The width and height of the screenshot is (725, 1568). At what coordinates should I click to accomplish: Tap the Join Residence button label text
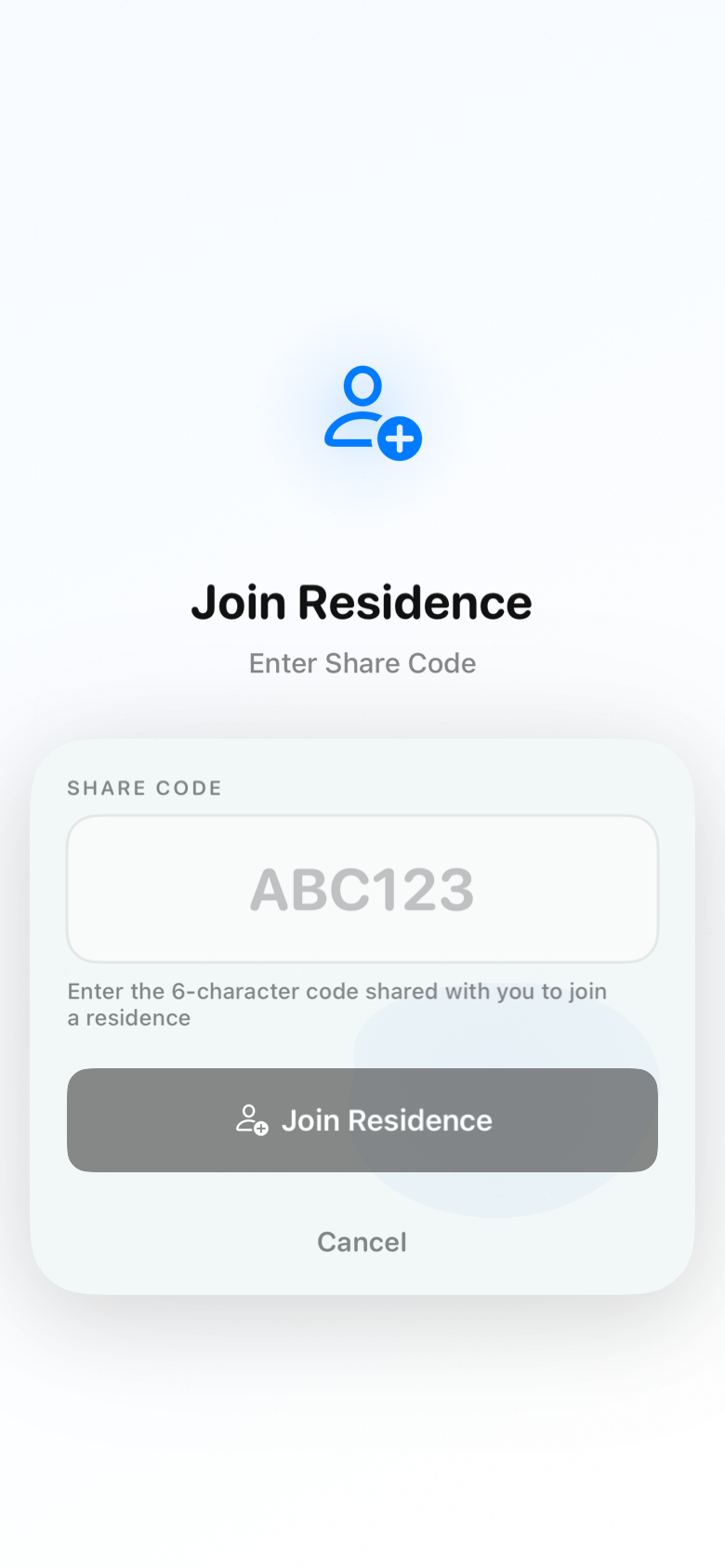387,1119
